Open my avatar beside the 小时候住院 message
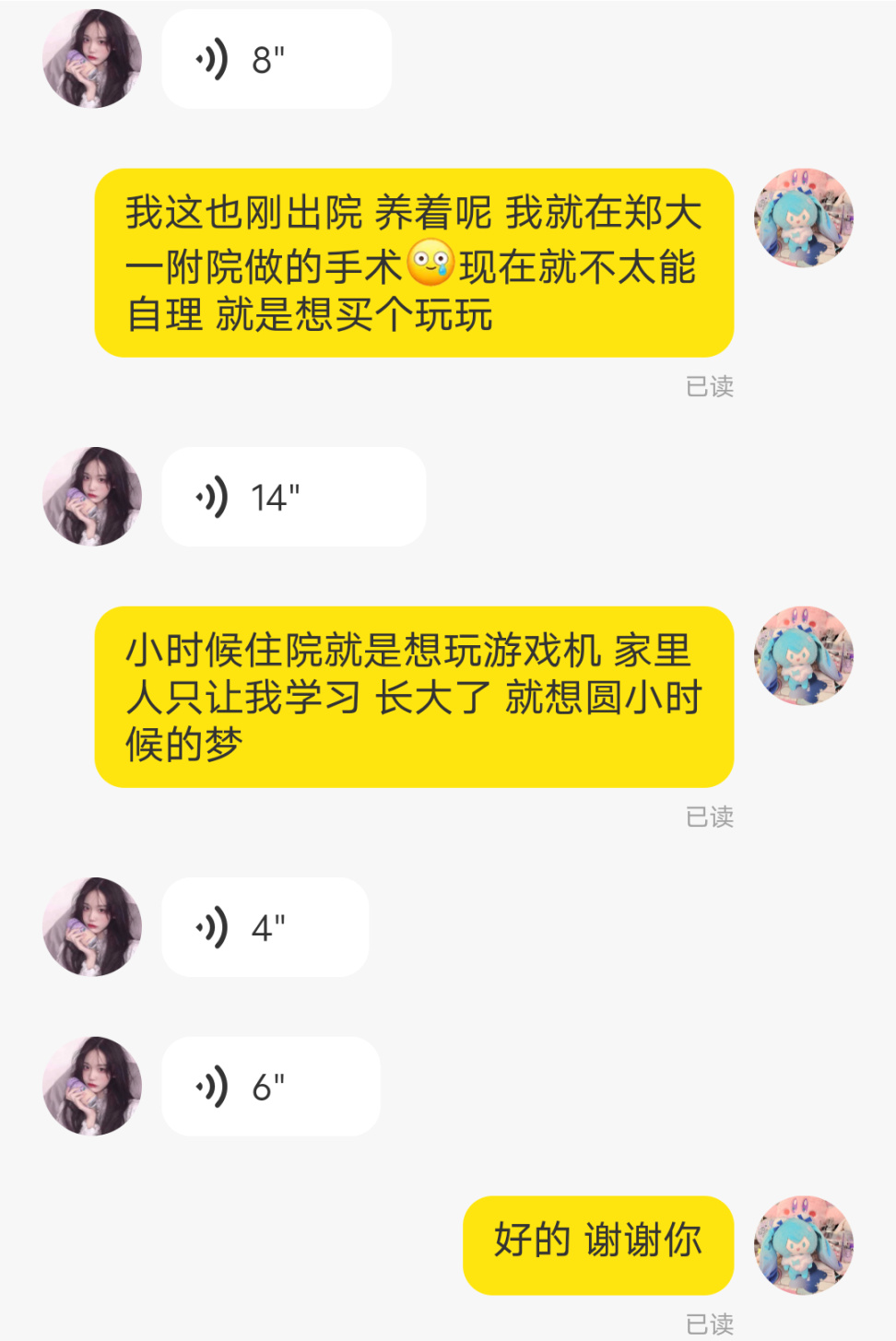This screenshot has width=896, height=1341. click(803, 656)
